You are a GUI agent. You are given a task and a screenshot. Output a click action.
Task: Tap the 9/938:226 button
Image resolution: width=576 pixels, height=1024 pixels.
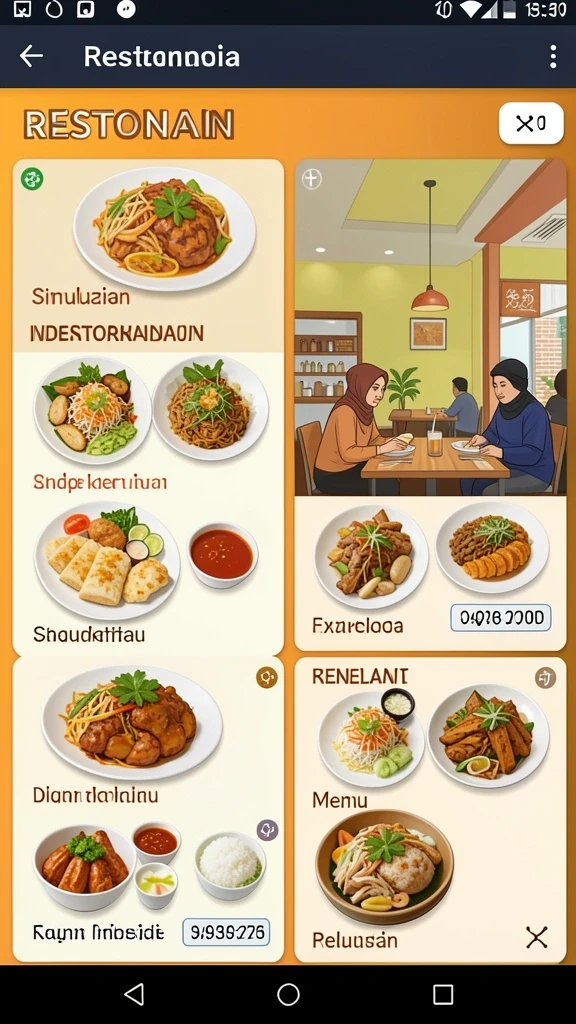coord(226,932)
